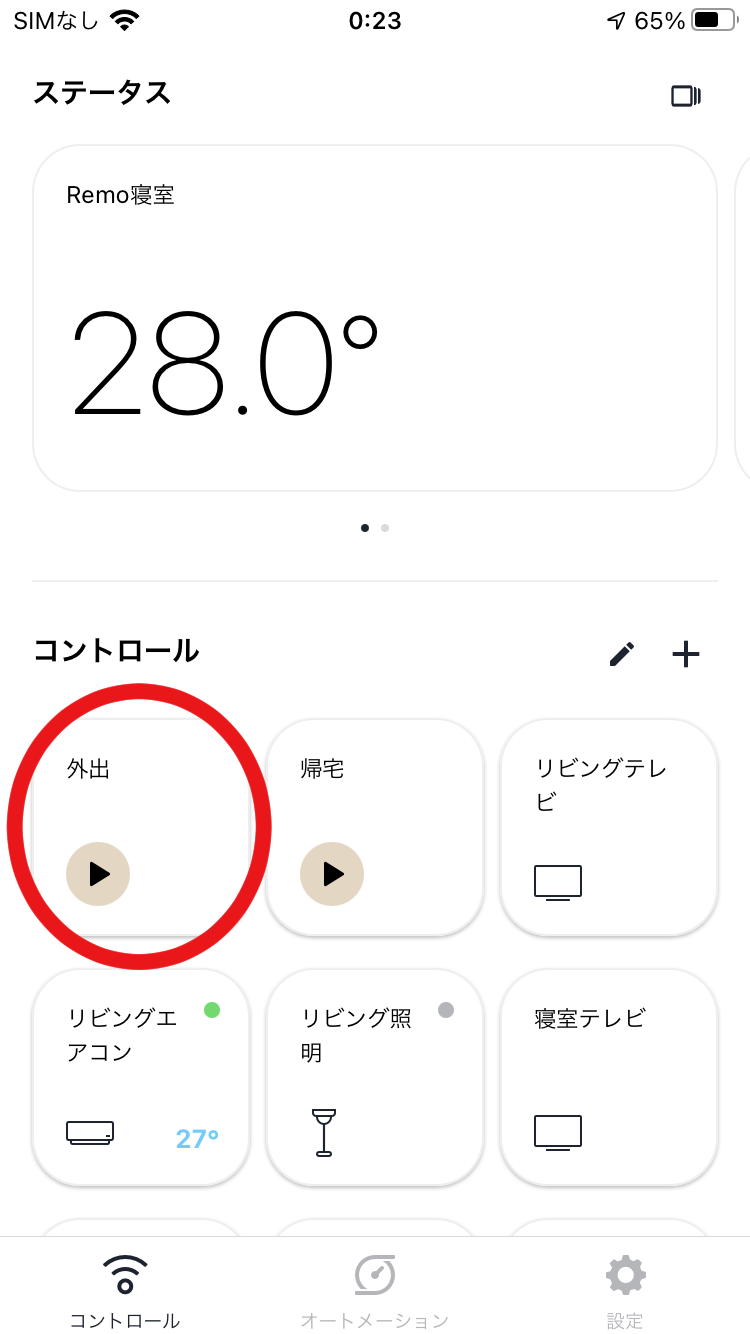Run the 帰宅 scene play button
The image size is (750, 1334).
coord(332,874)
